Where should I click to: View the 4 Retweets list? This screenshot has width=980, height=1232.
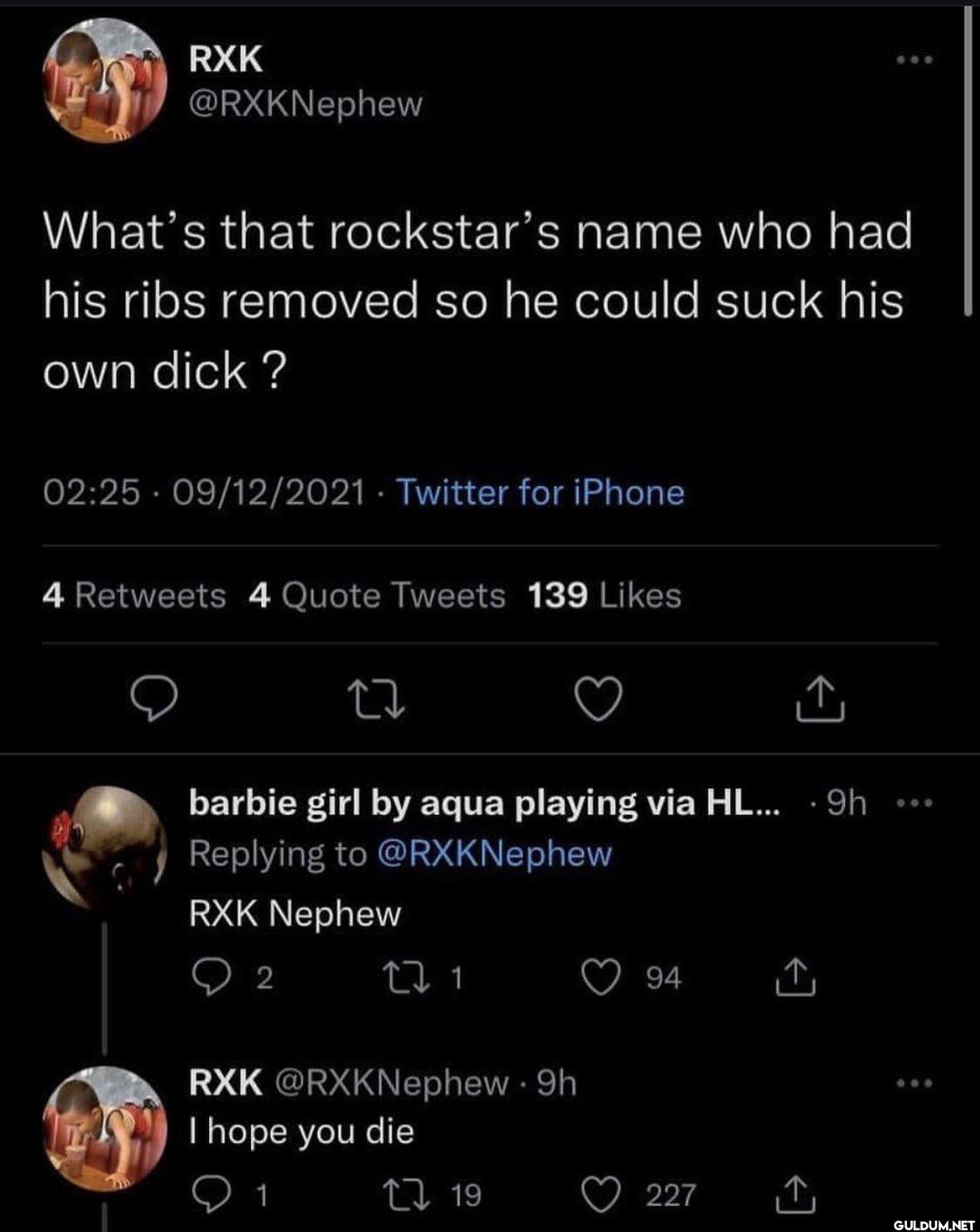point(134,596)
